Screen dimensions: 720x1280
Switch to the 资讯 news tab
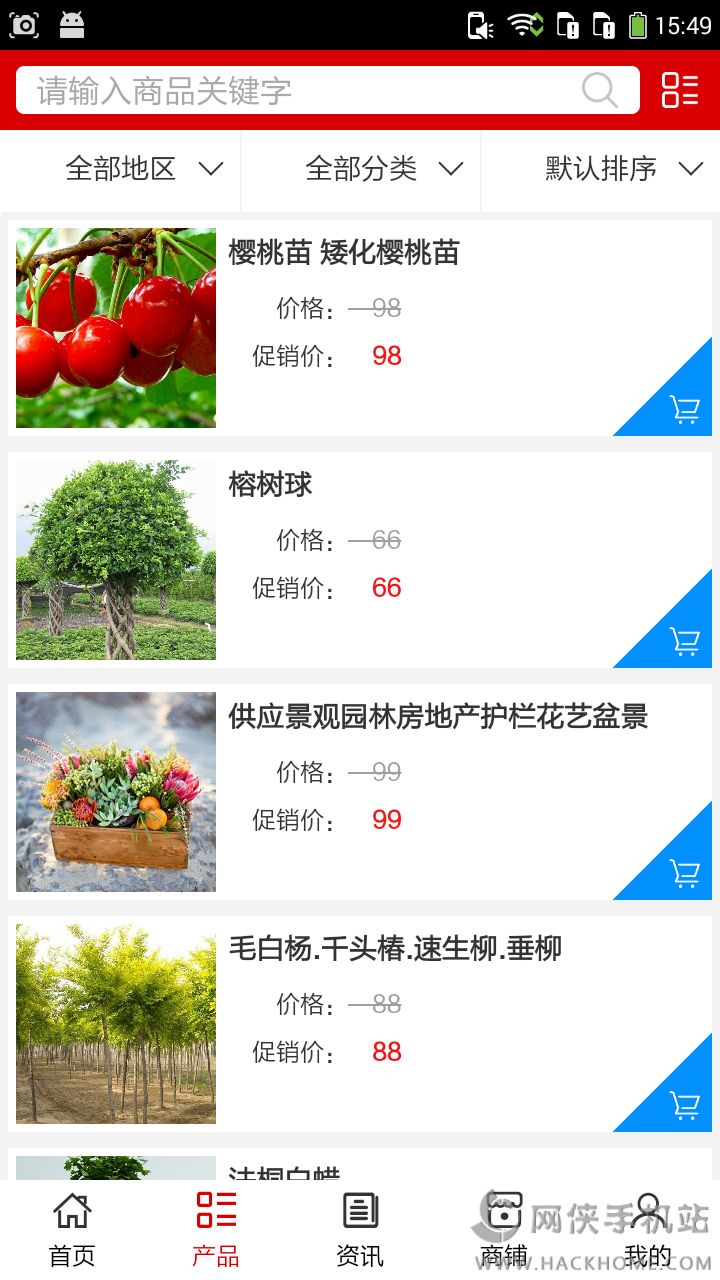click(x=360, y=1229)
